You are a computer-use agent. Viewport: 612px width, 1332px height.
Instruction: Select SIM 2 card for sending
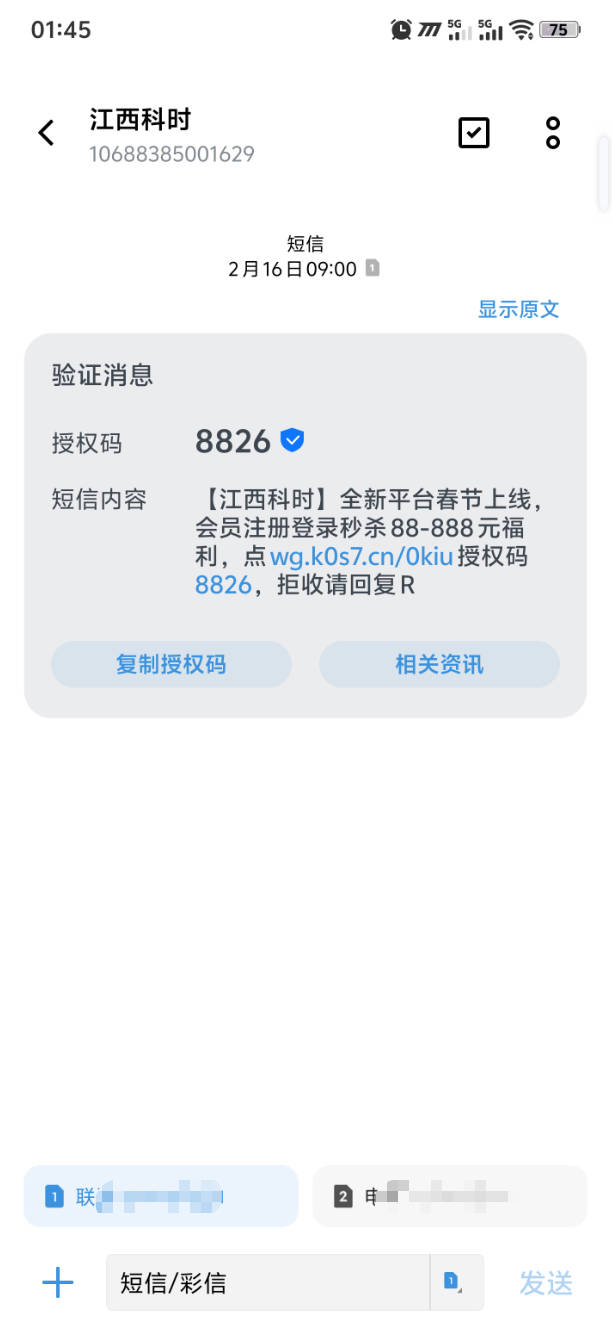pyautogui.click(x=449, y=1196)
